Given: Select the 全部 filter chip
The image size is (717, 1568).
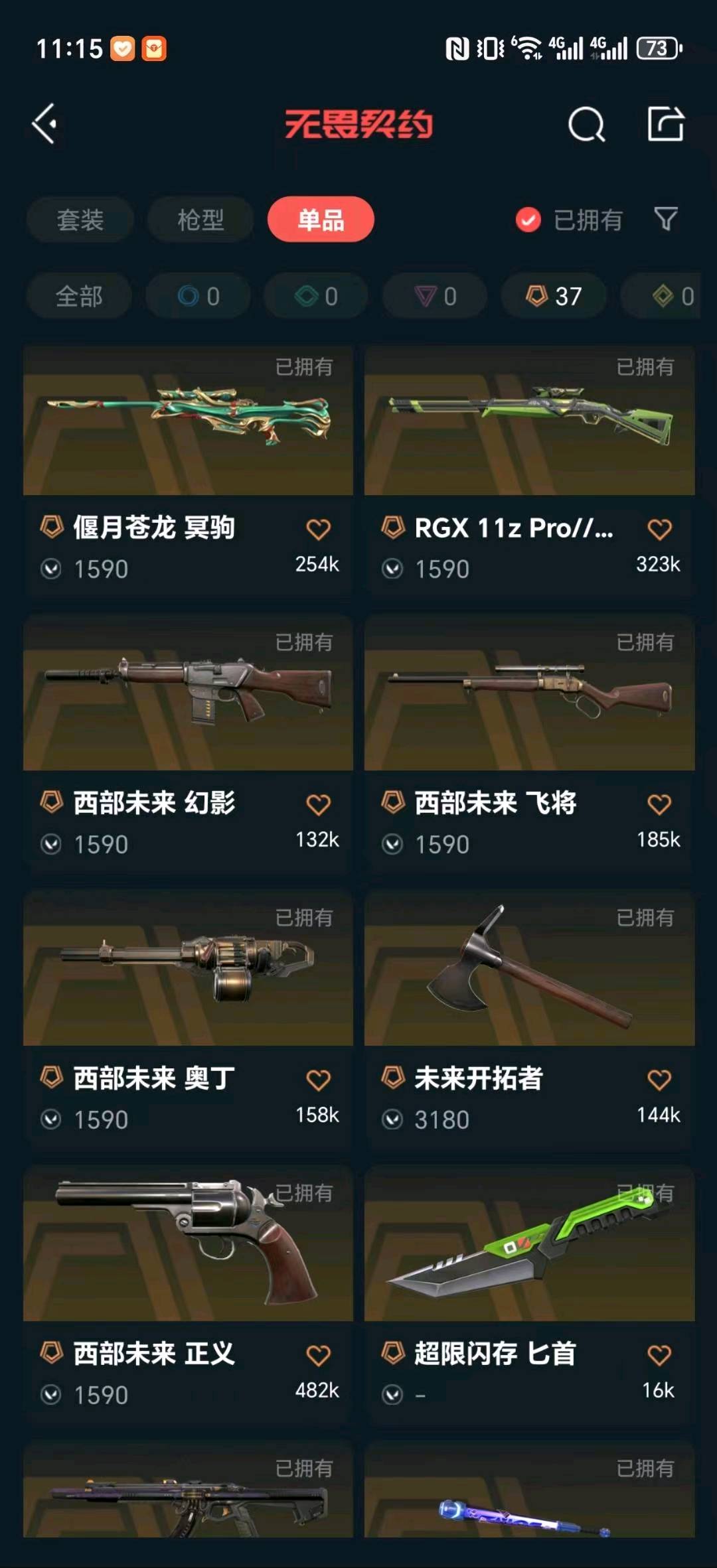Looking at the screenshot, I should click(x=79, y=296).
